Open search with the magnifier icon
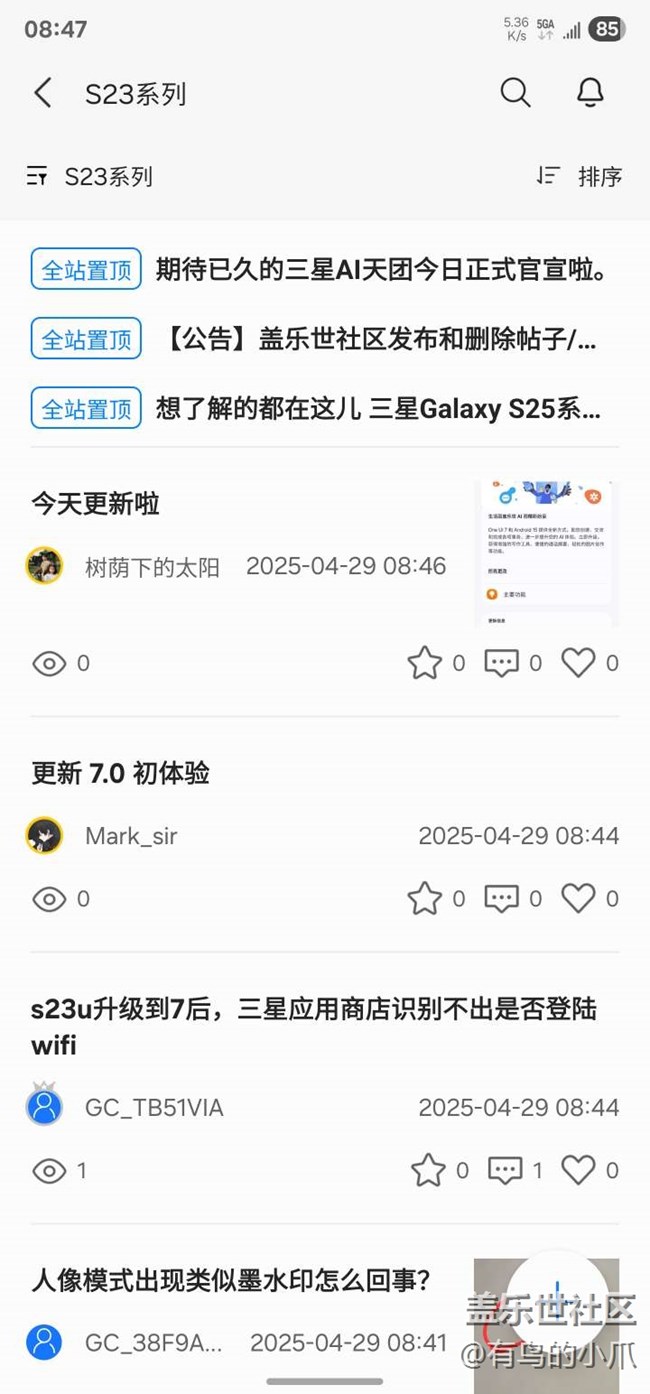 515,93
